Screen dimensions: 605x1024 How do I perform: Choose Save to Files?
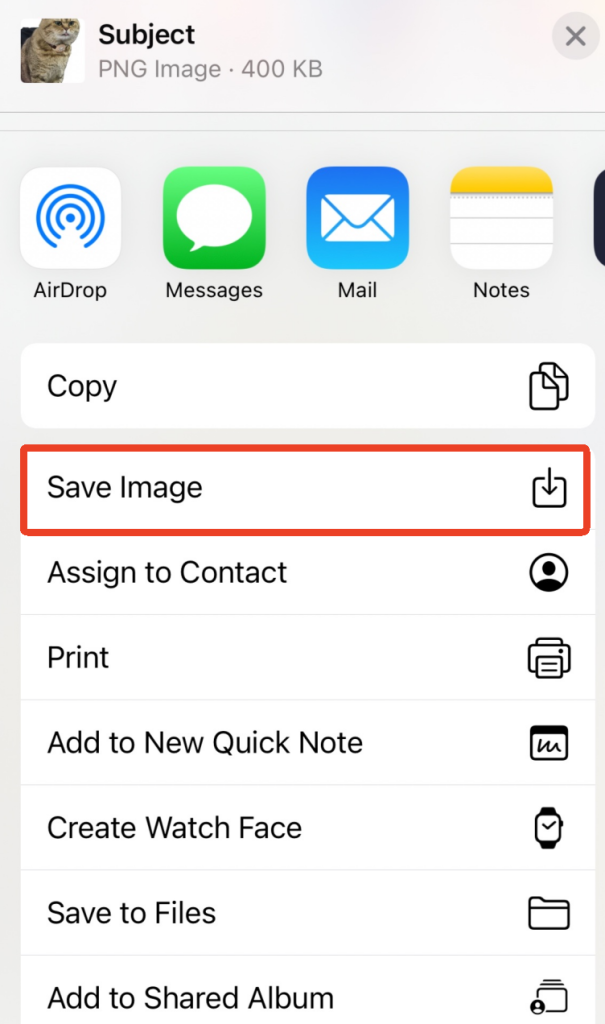point(307,912)
